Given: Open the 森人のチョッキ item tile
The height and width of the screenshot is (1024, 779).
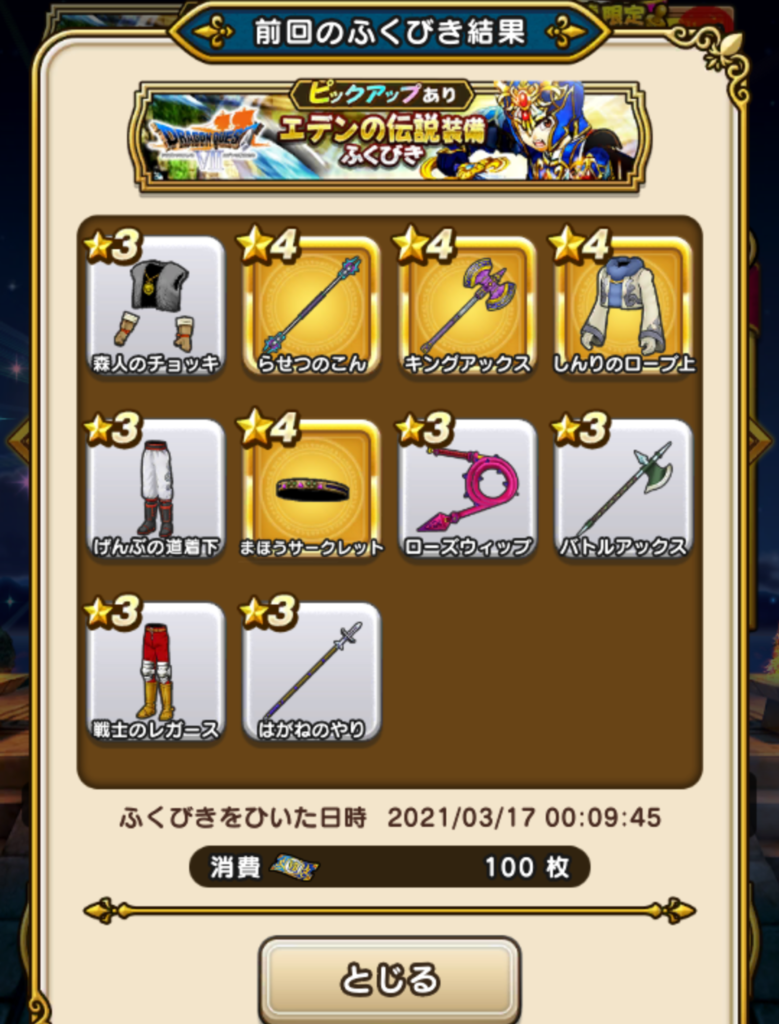Looking at the screenshot, I should [x=156, y=306].
